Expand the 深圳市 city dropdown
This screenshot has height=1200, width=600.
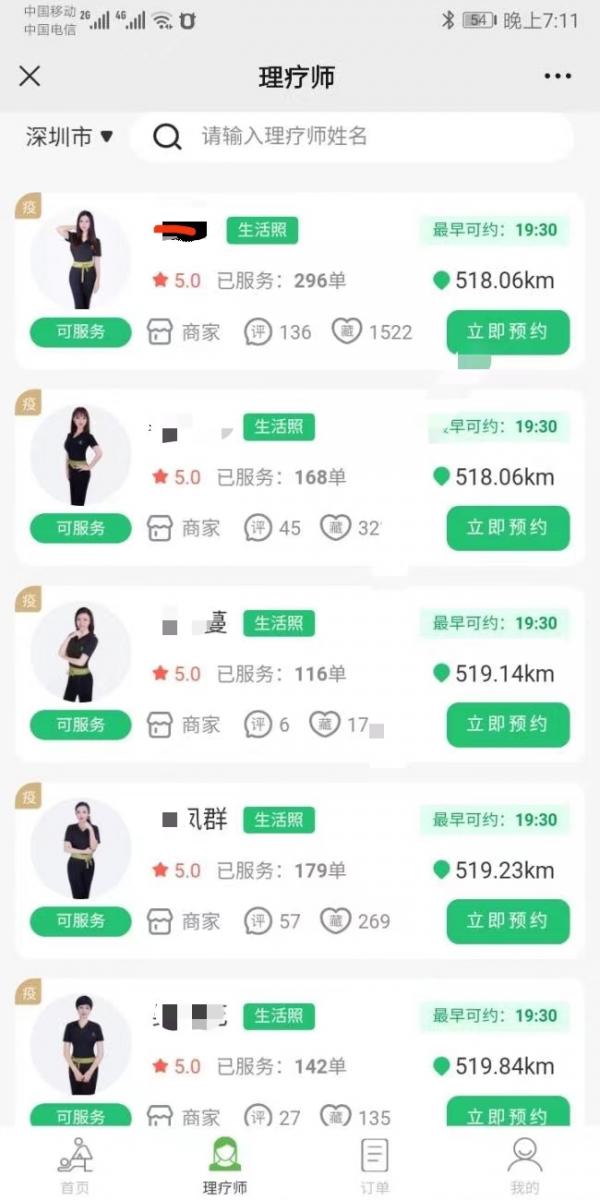(x=70, y=137)
